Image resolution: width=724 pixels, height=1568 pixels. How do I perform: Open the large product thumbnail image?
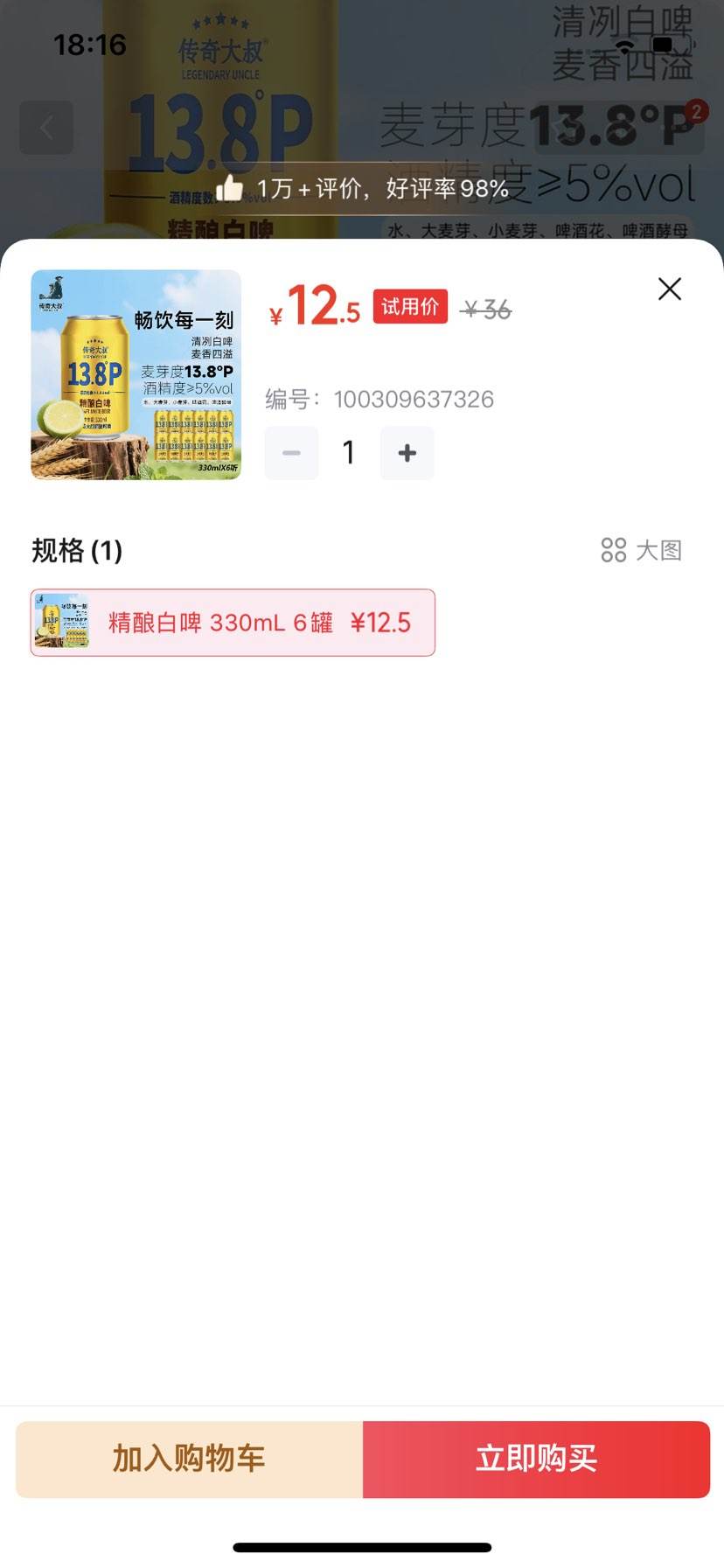tap(135, 374)
